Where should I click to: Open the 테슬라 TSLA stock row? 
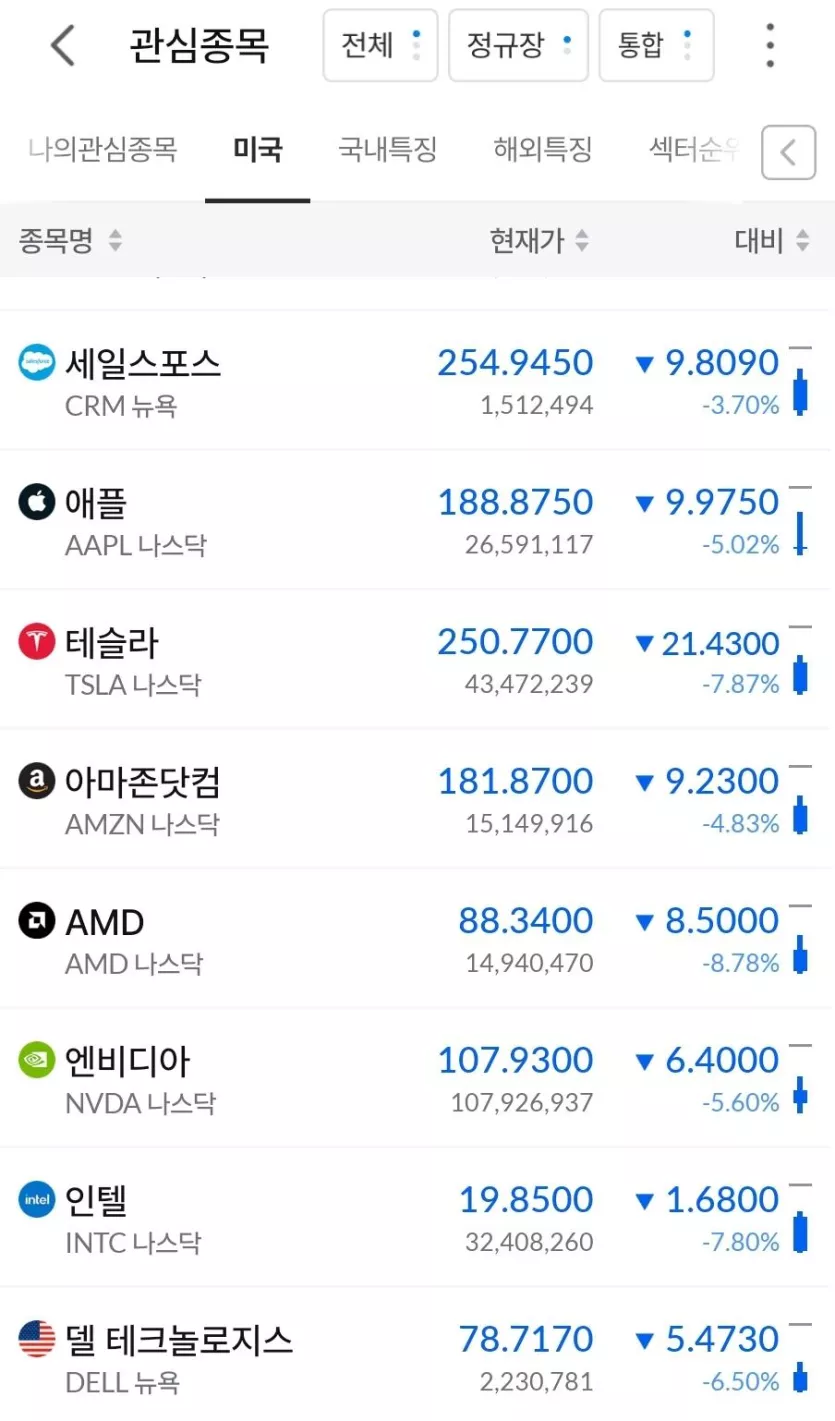417,659
